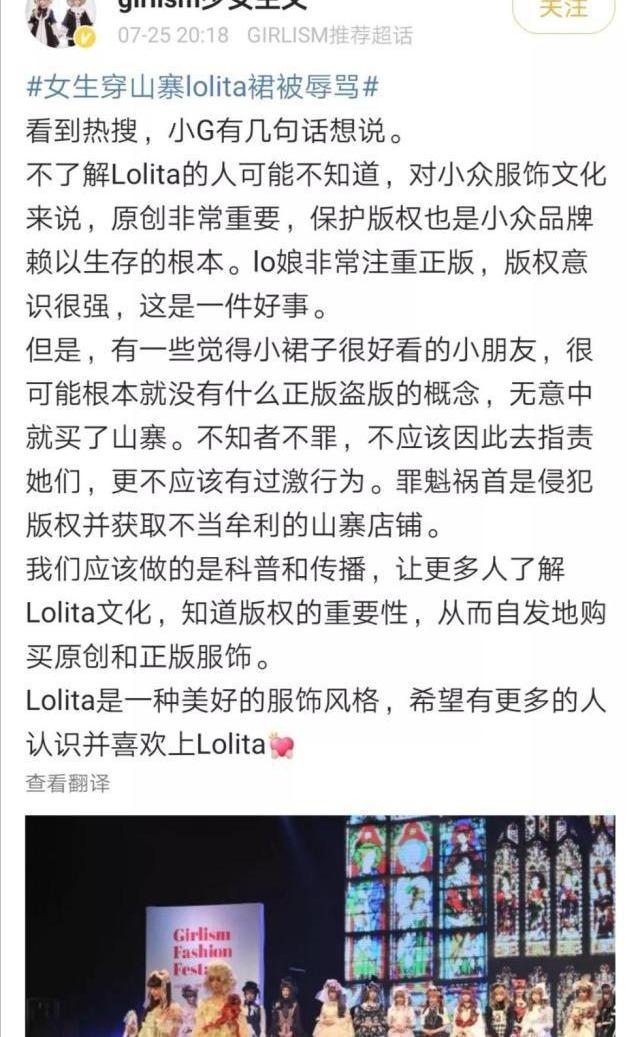Viewport: 640px width, 1037px height.
Task: Open the Girlism Fashion Fest photo
Action: coord(320,925)
